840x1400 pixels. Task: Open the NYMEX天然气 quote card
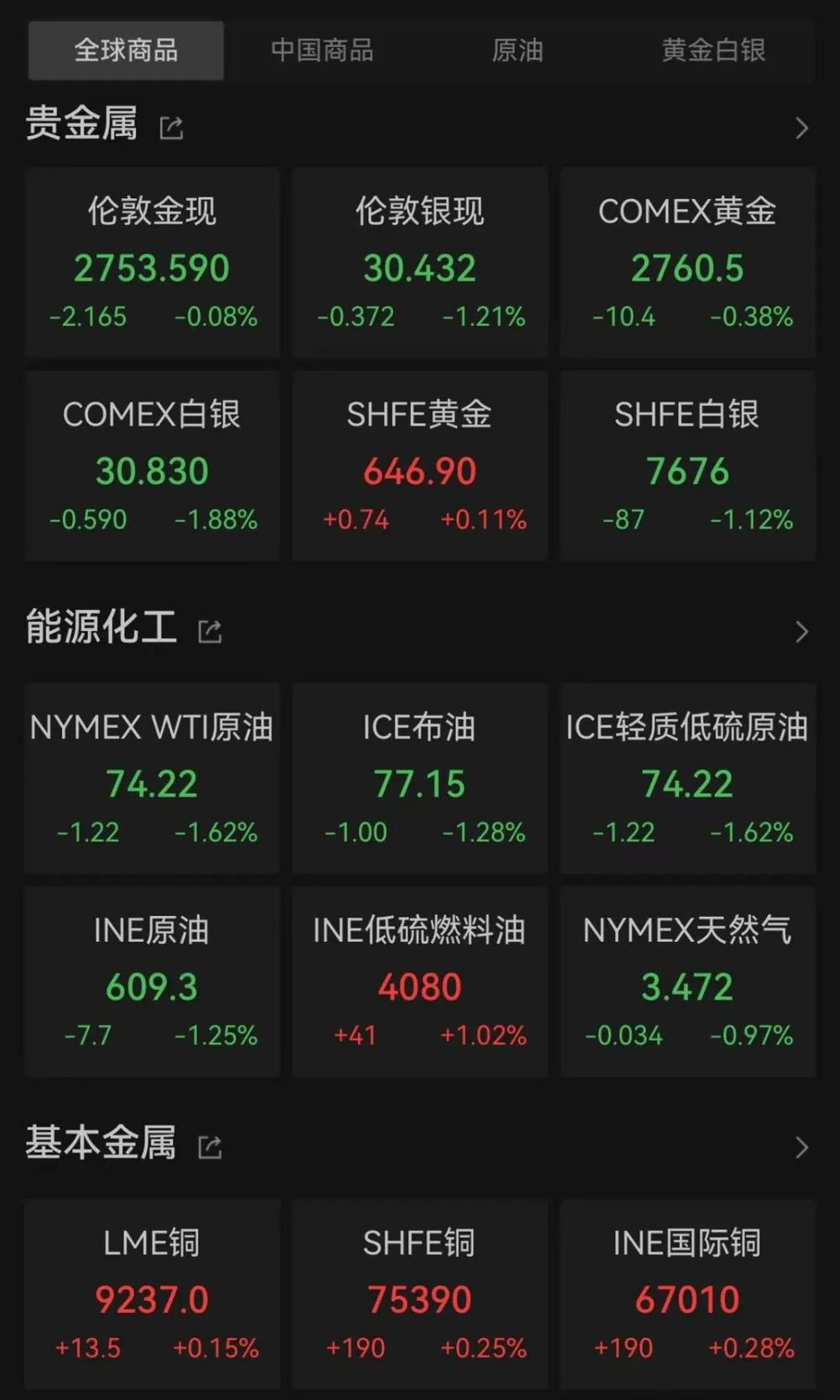tap(687, 982)
